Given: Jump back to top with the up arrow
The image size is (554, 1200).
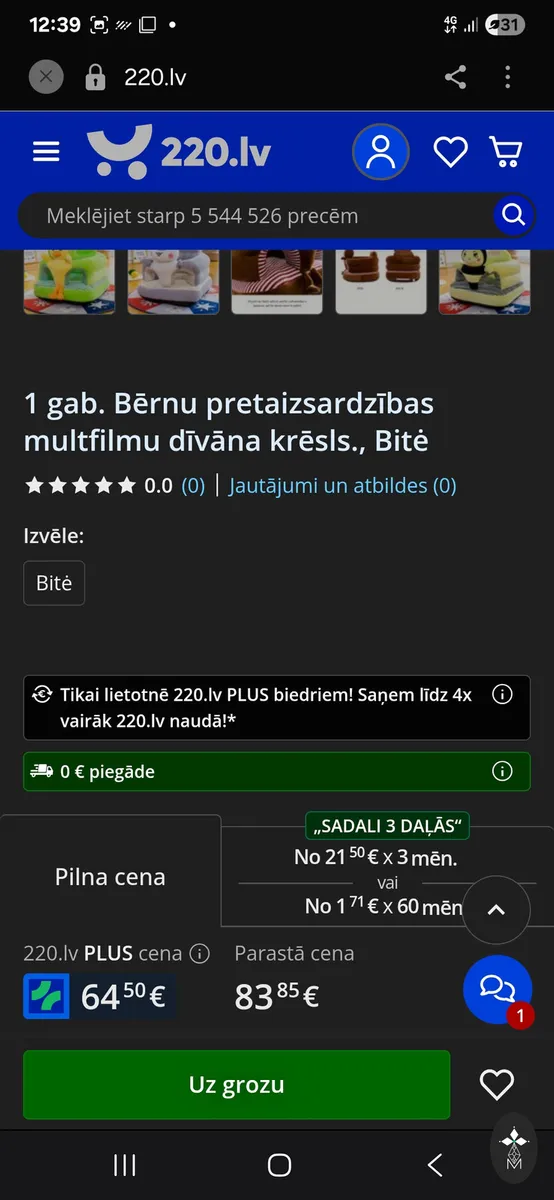Looking at the screenshot, I should [496, 910].
